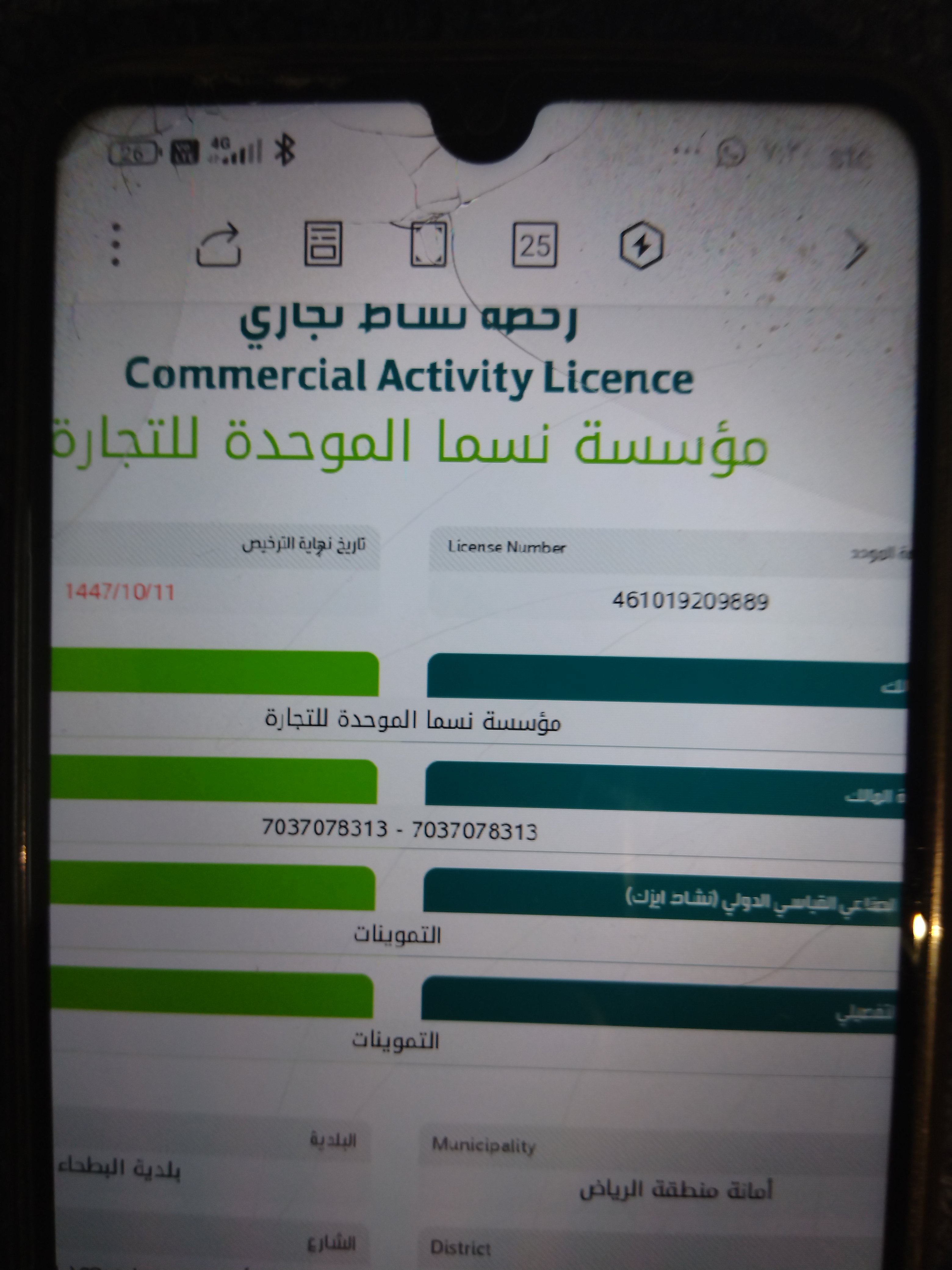Share this page

(x=219, y=245)
